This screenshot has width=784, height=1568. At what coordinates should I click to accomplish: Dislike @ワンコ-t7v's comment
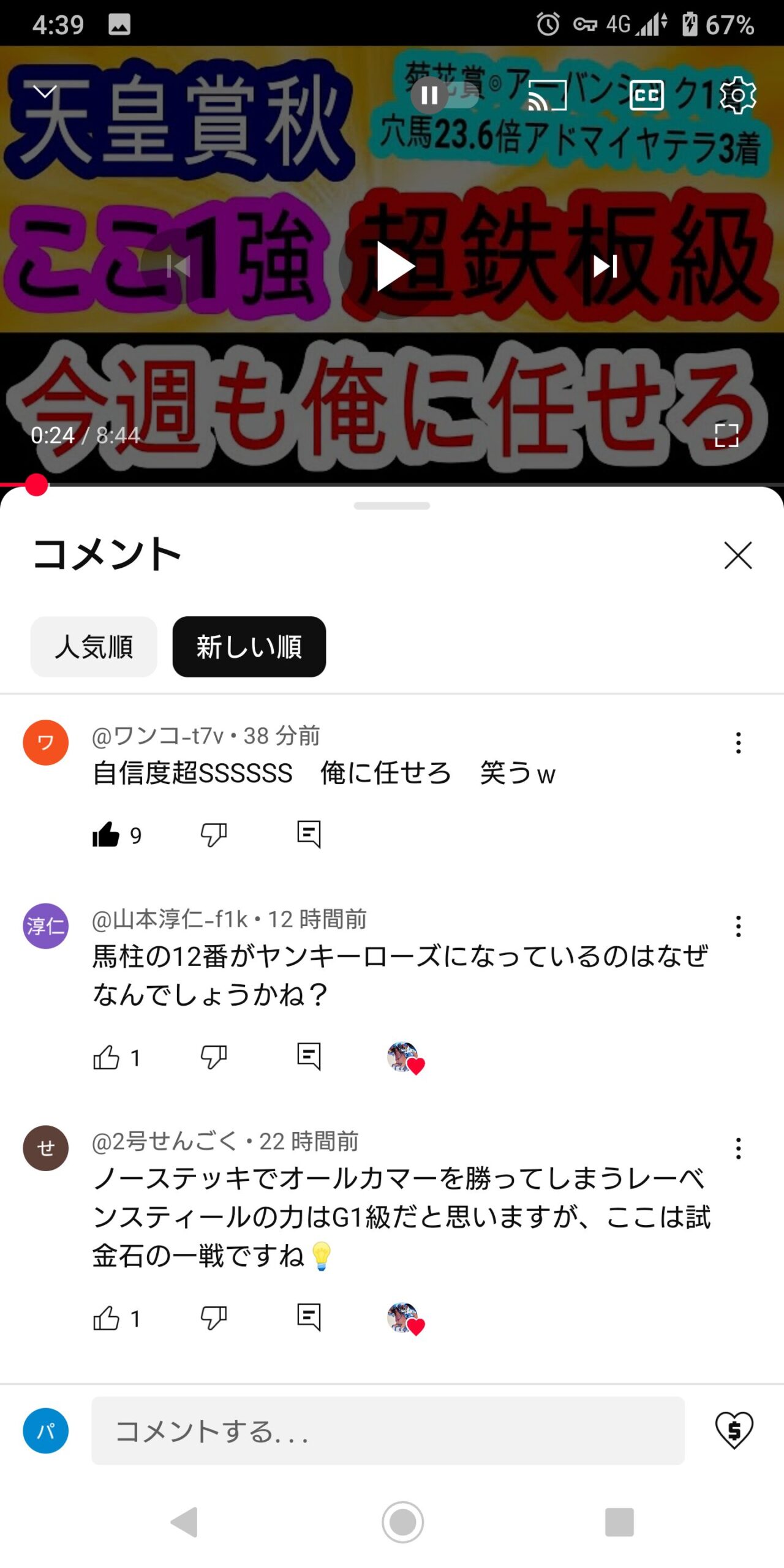213,834
